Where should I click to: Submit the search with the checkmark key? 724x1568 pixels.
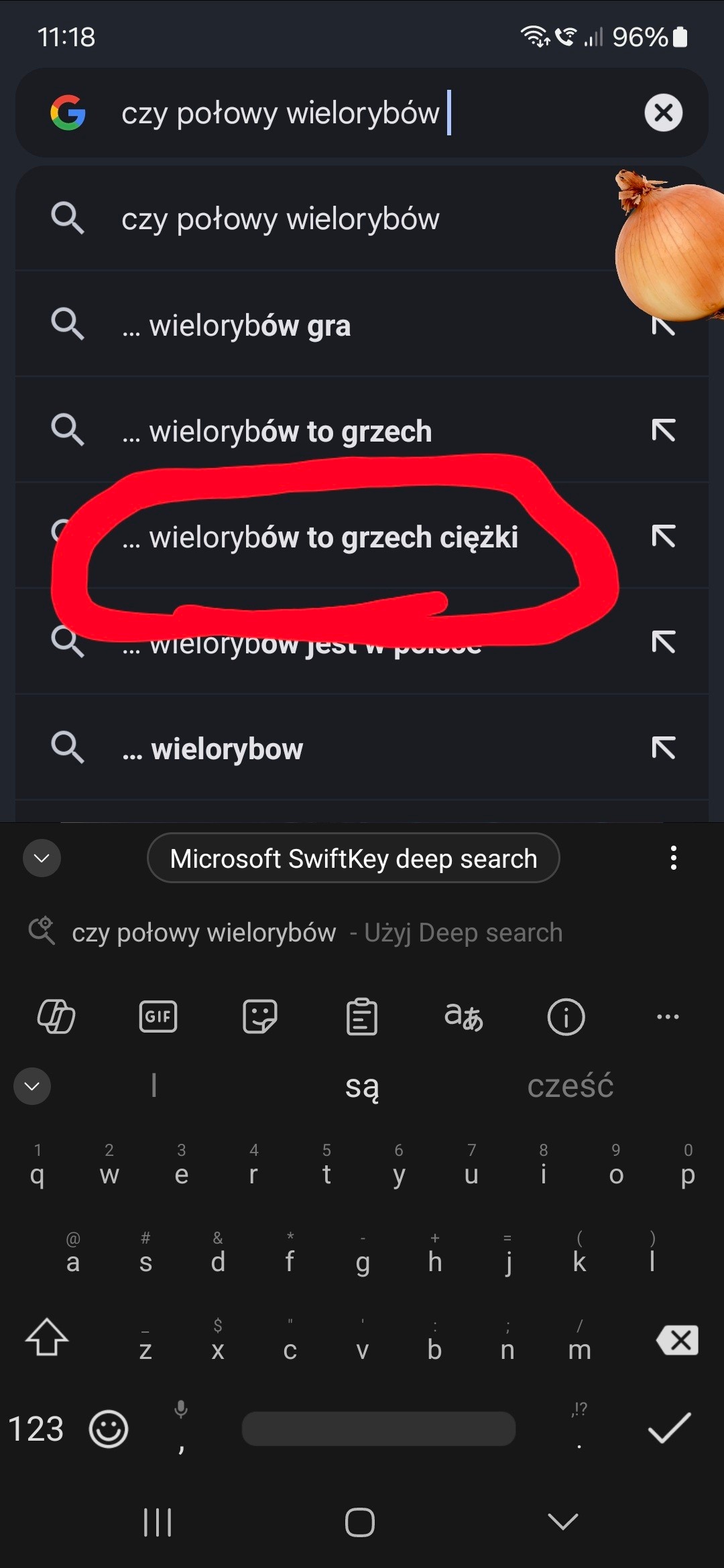(x=669, y=1427)
